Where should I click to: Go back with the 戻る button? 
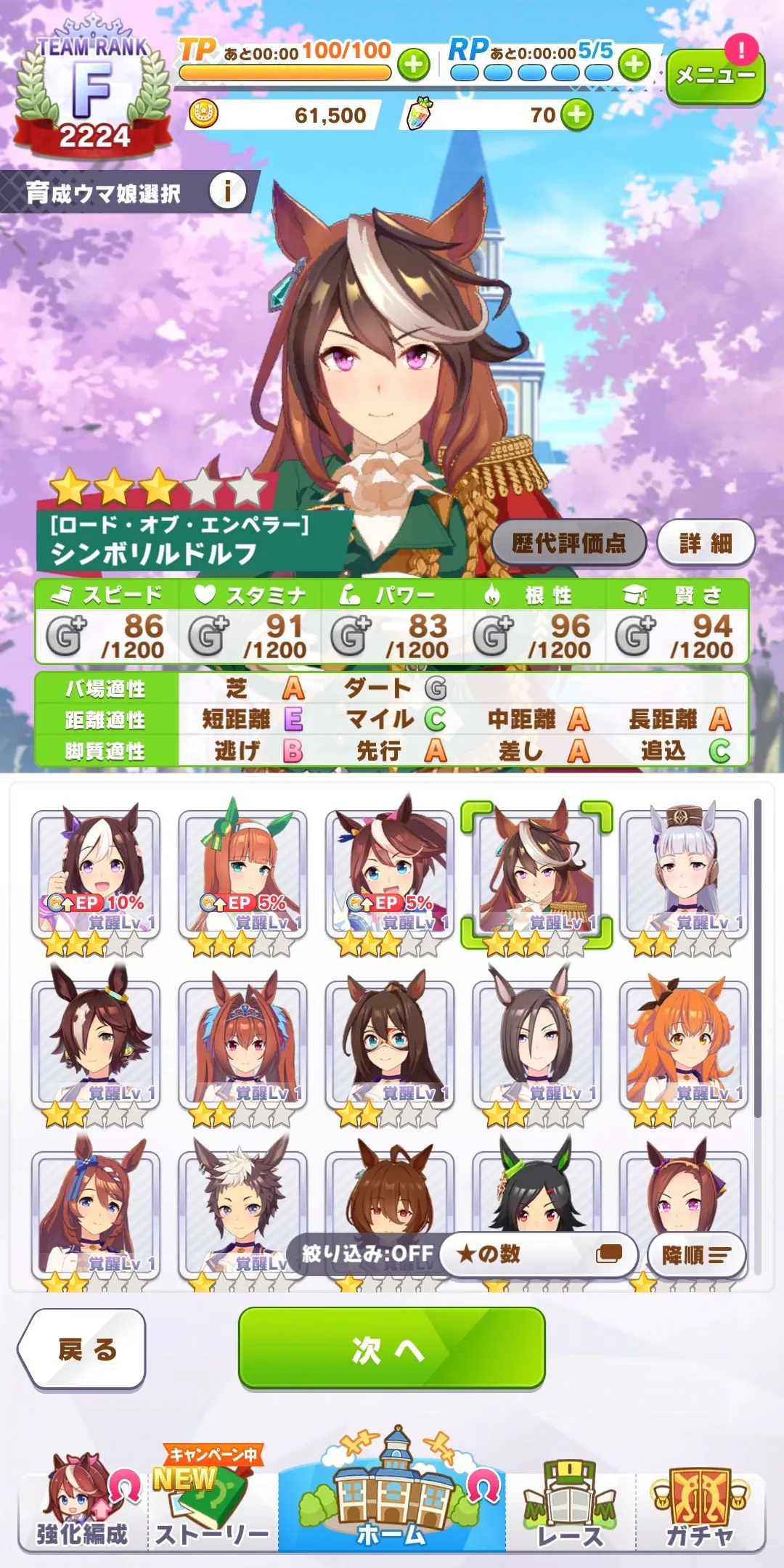[x=83, y=1350]
